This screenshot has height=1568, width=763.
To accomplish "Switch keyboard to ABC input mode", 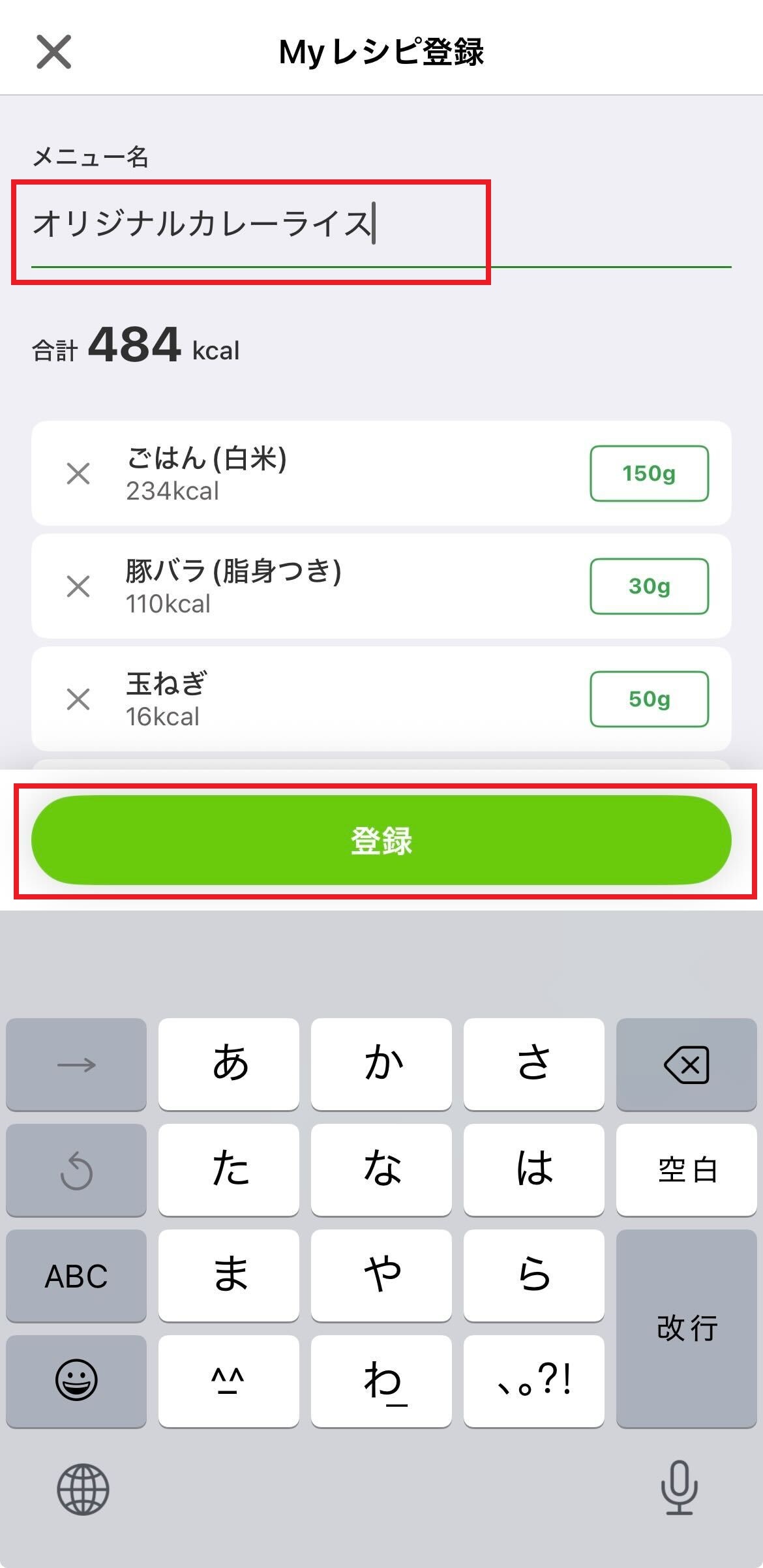I will click(x=75, y=1276).
